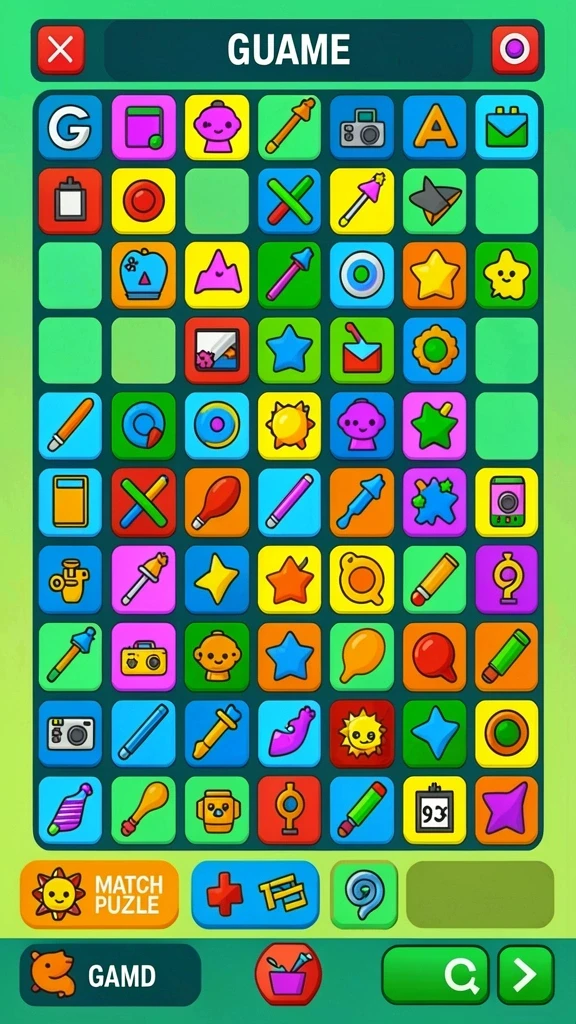The height and width of the screenshot is (1024, 576).
Task: Select the purple four-point star on orange tile
Action: pyautogui.click(x=507, y=810)
